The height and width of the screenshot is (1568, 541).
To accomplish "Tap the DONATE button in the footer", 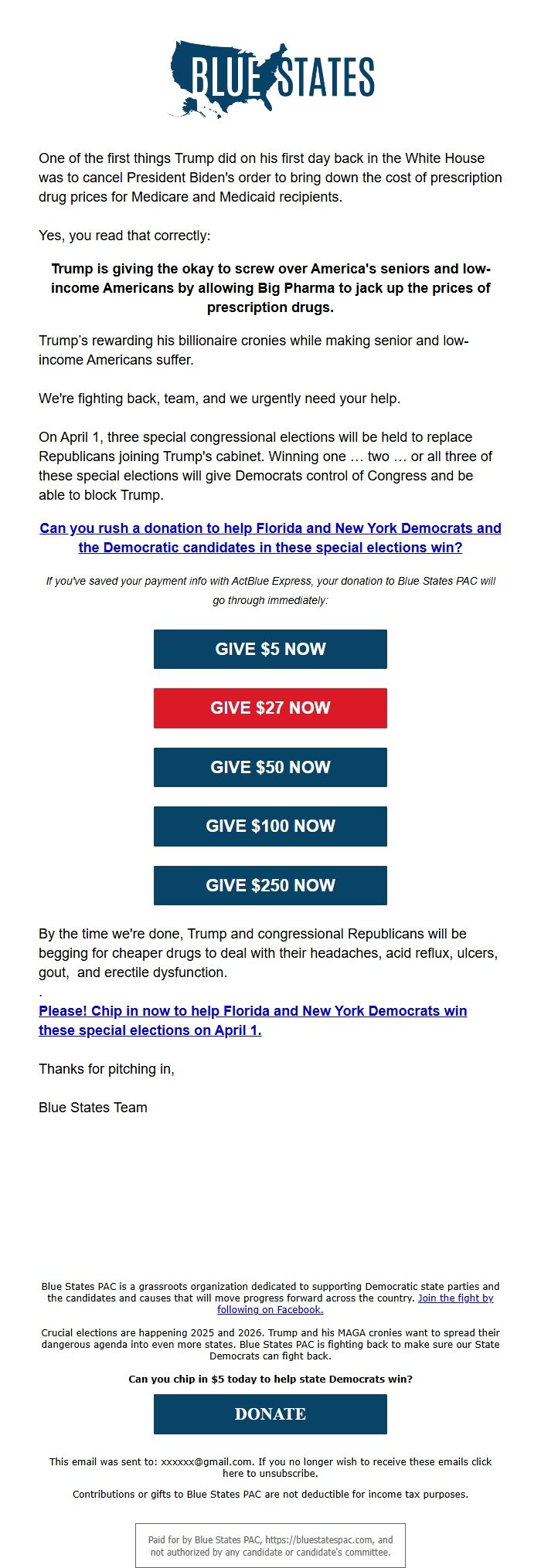I will pyautogui.click(x=270, y=1414).
